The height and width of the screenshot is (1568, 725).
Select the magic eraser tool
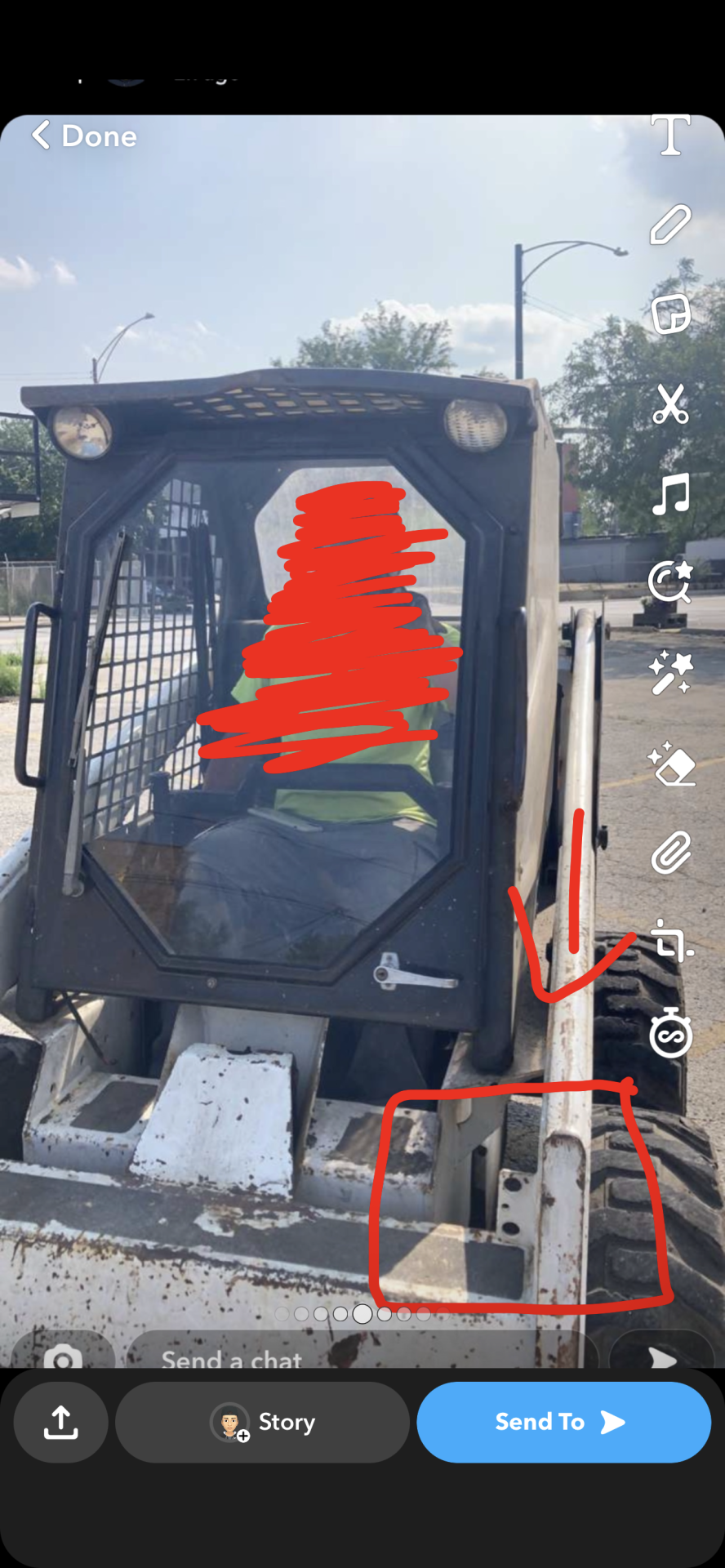click(670, 764)
